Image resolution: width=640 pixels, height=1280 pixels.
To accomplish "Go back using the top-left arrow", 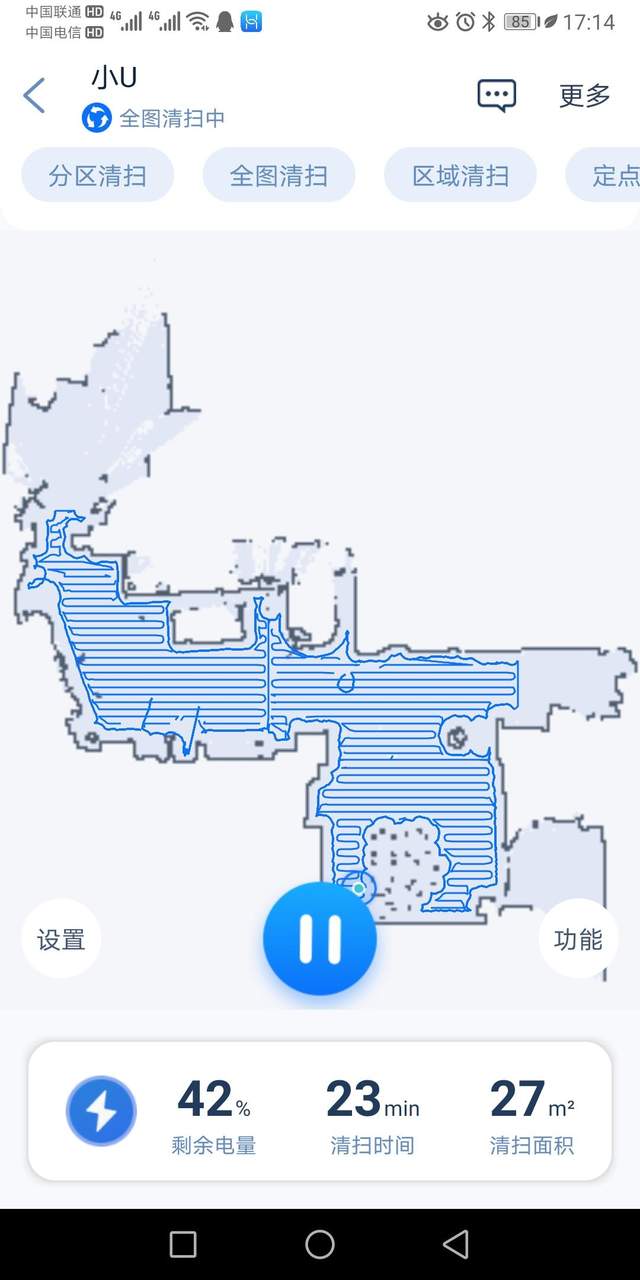I will click(x=34, y=96).
